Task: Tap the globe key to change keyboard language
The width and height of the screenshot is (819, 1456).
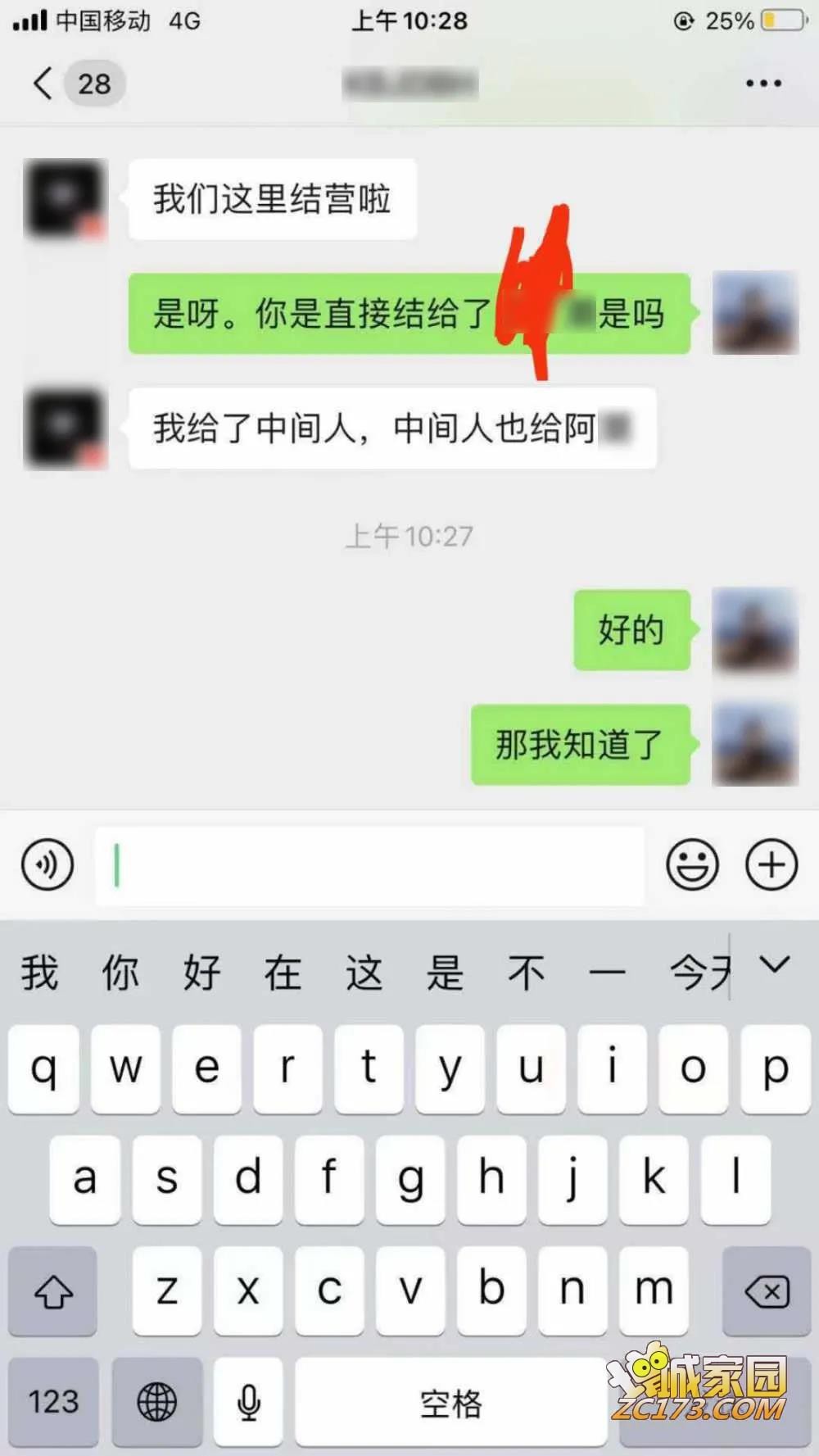Action: 156,1401
